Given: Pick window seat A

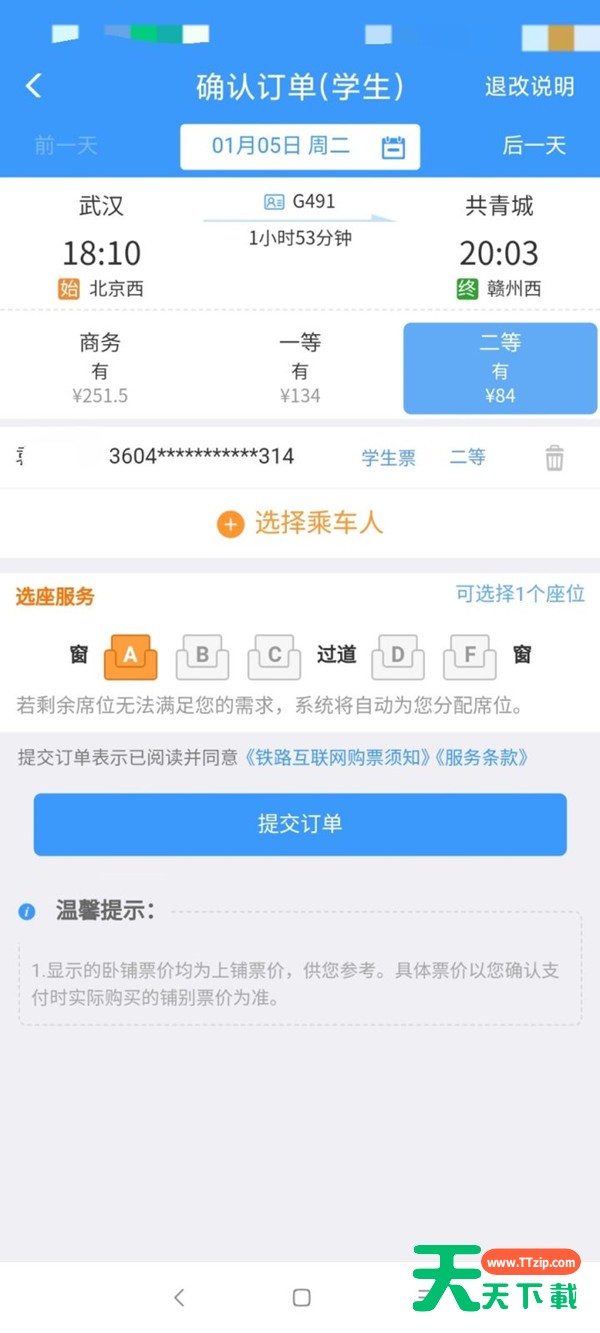Looking at the screenshot, I should pos(131,656).
